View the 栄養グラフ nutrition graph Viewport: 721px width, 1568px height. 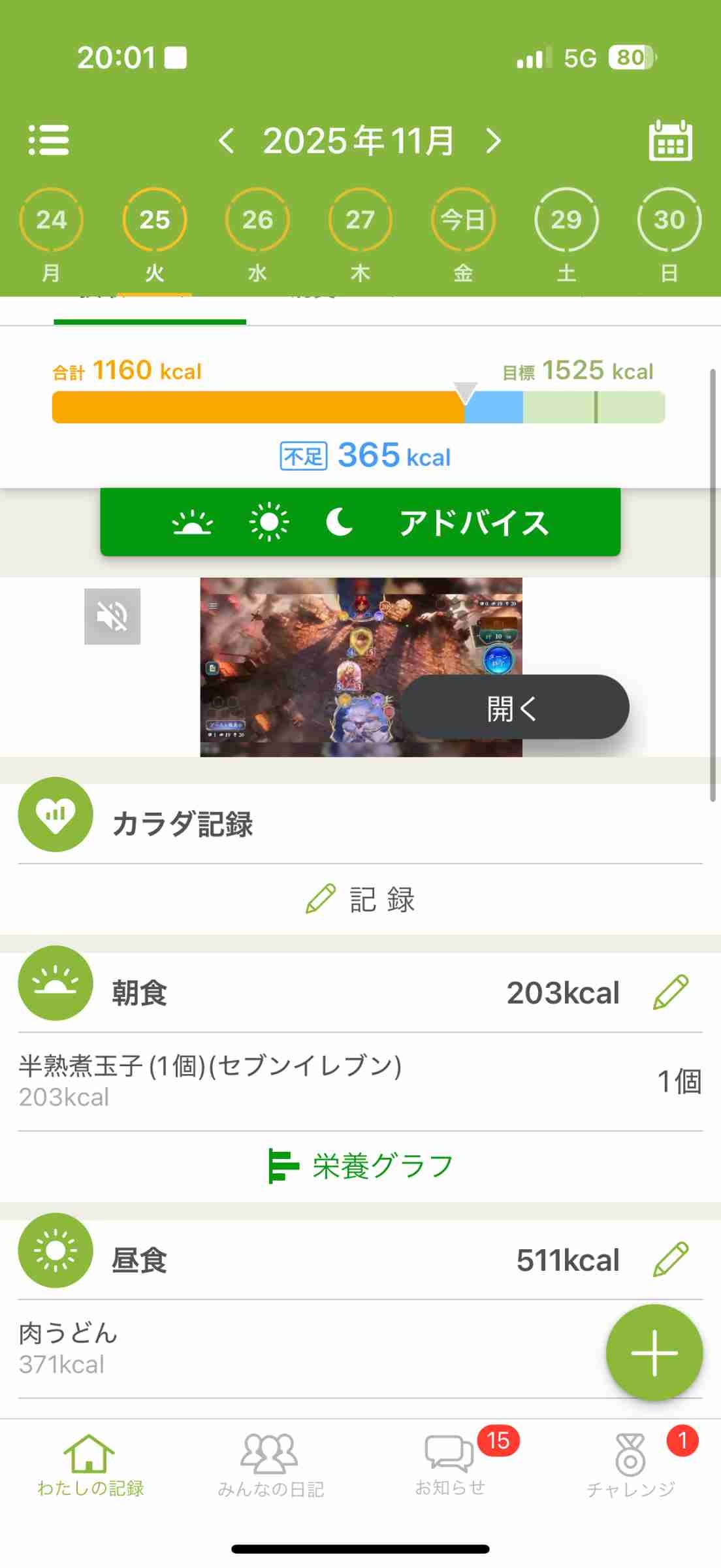pos(360,1166)
